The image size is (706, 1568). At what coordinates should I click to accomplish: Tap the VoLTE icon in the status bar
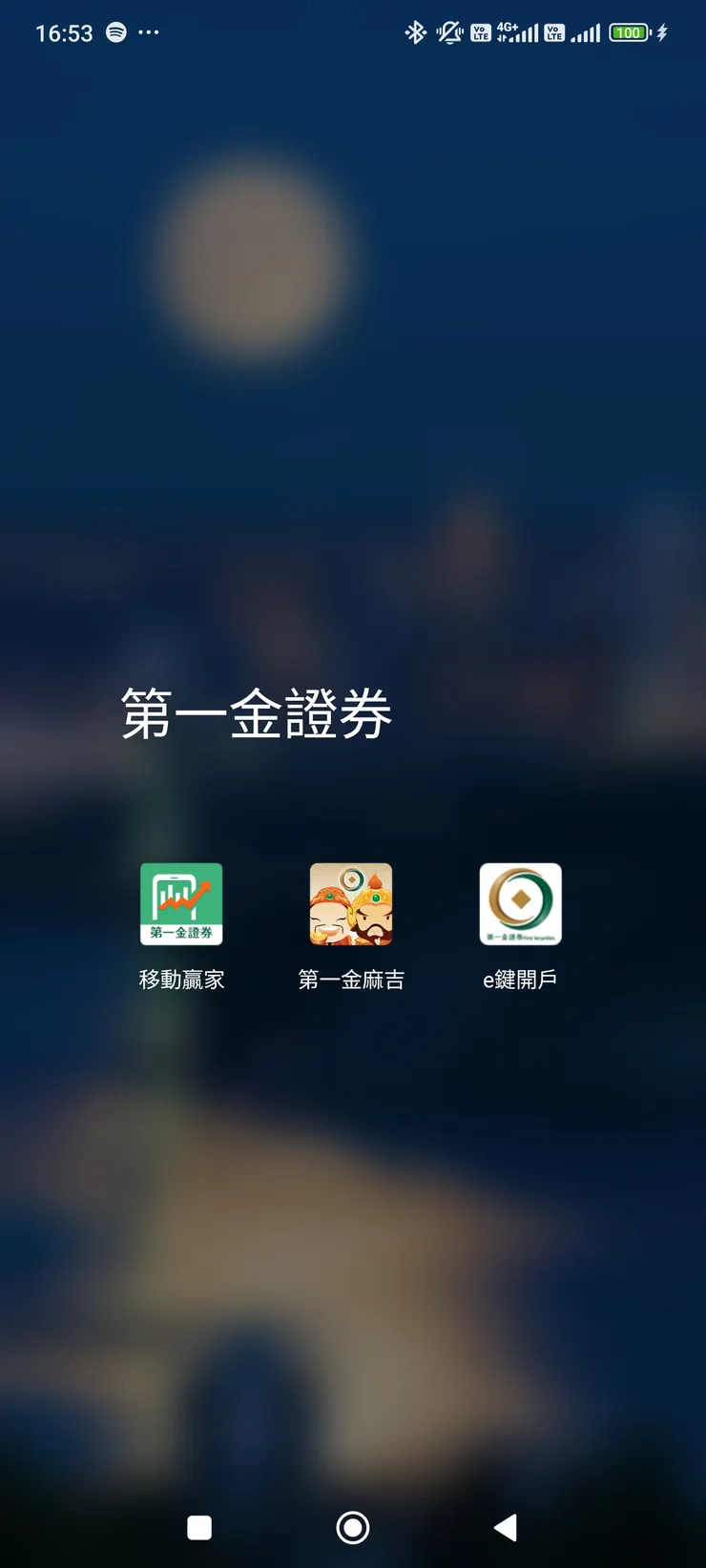click(x=480, y=31)
